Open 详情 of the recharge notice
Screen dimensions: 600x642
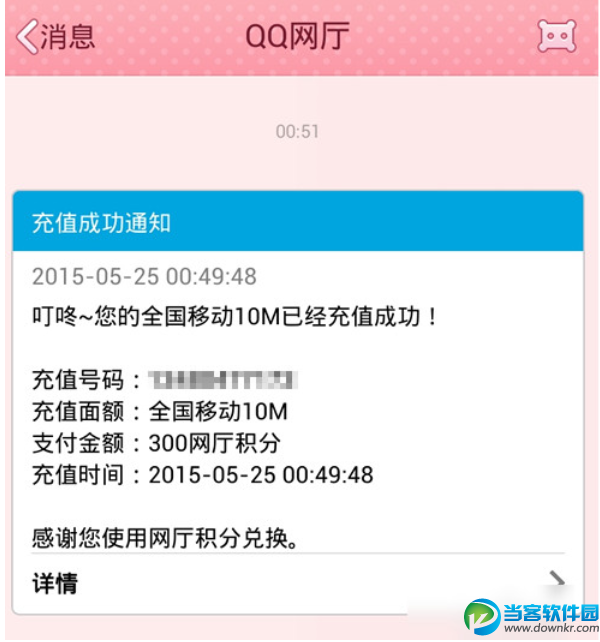tap(297, 582)
